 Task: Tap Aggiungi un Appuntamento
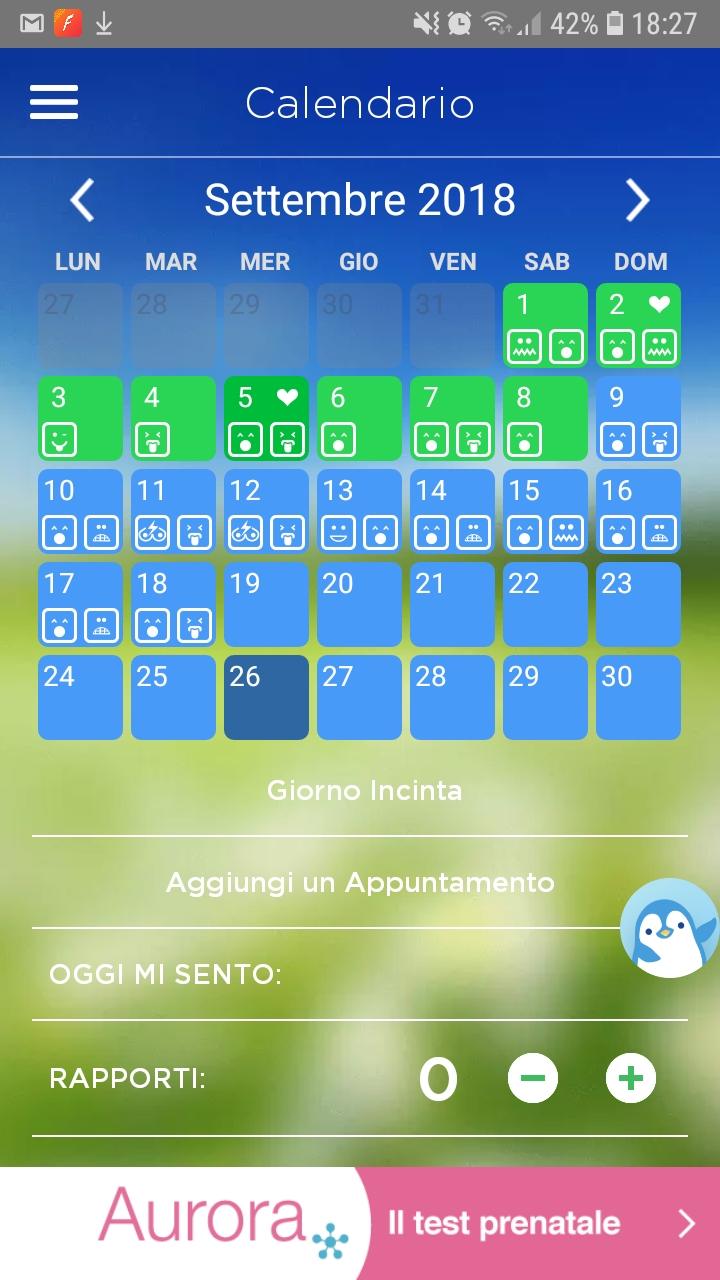point(360,883)
